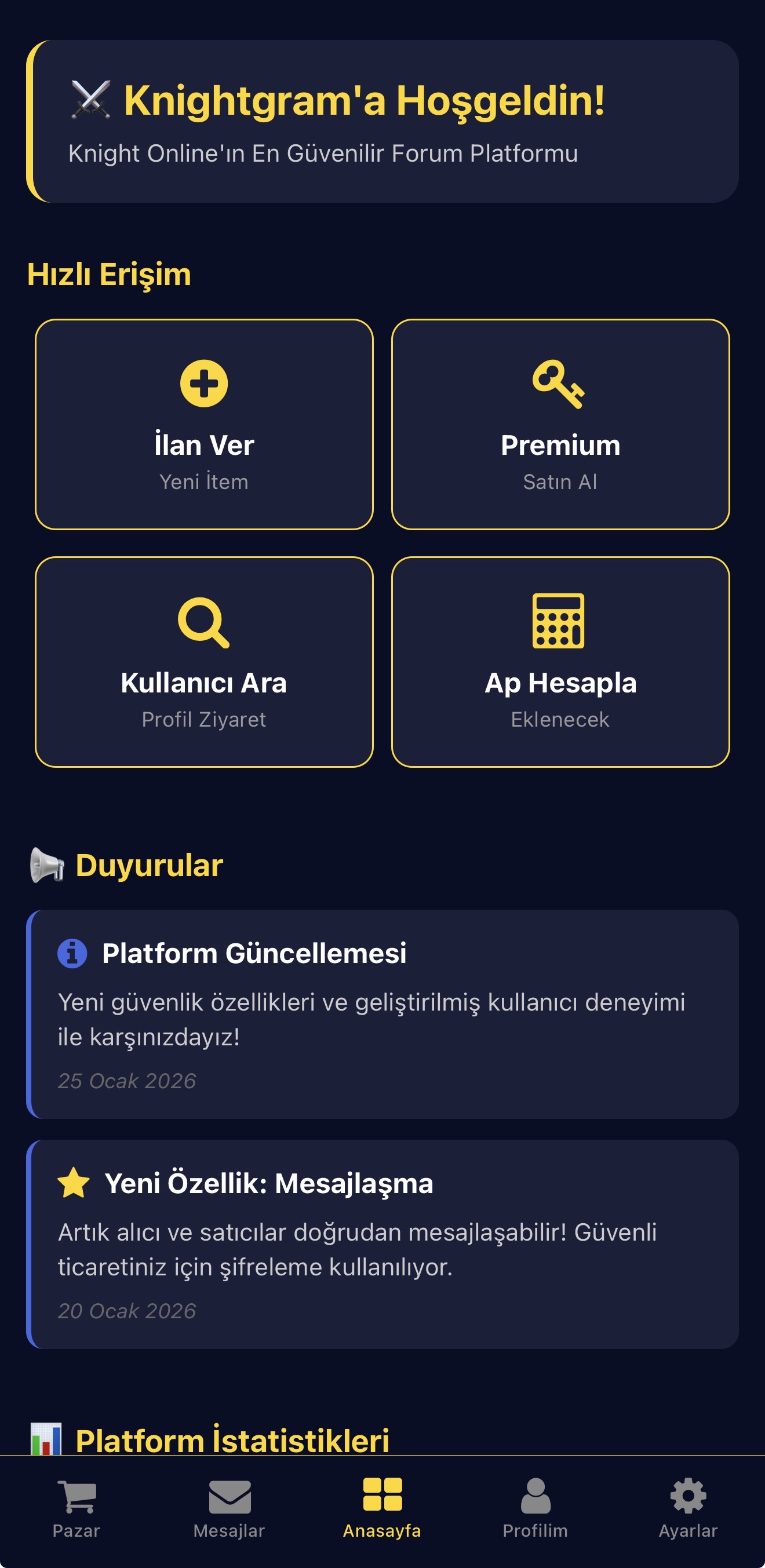This screenshot has width=765, height=1568.
Task: Open the Ayarlar gear icon
Action: (x=688, y=1495)
